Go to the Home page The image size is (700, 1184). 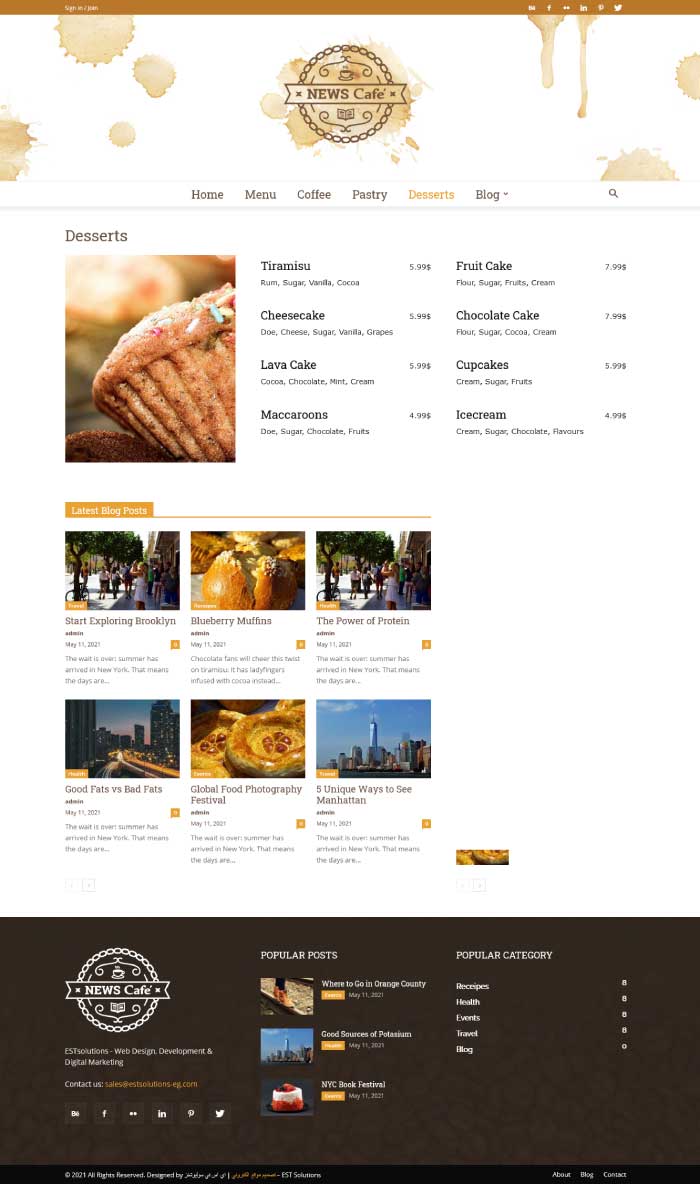(x=207, y=195)
